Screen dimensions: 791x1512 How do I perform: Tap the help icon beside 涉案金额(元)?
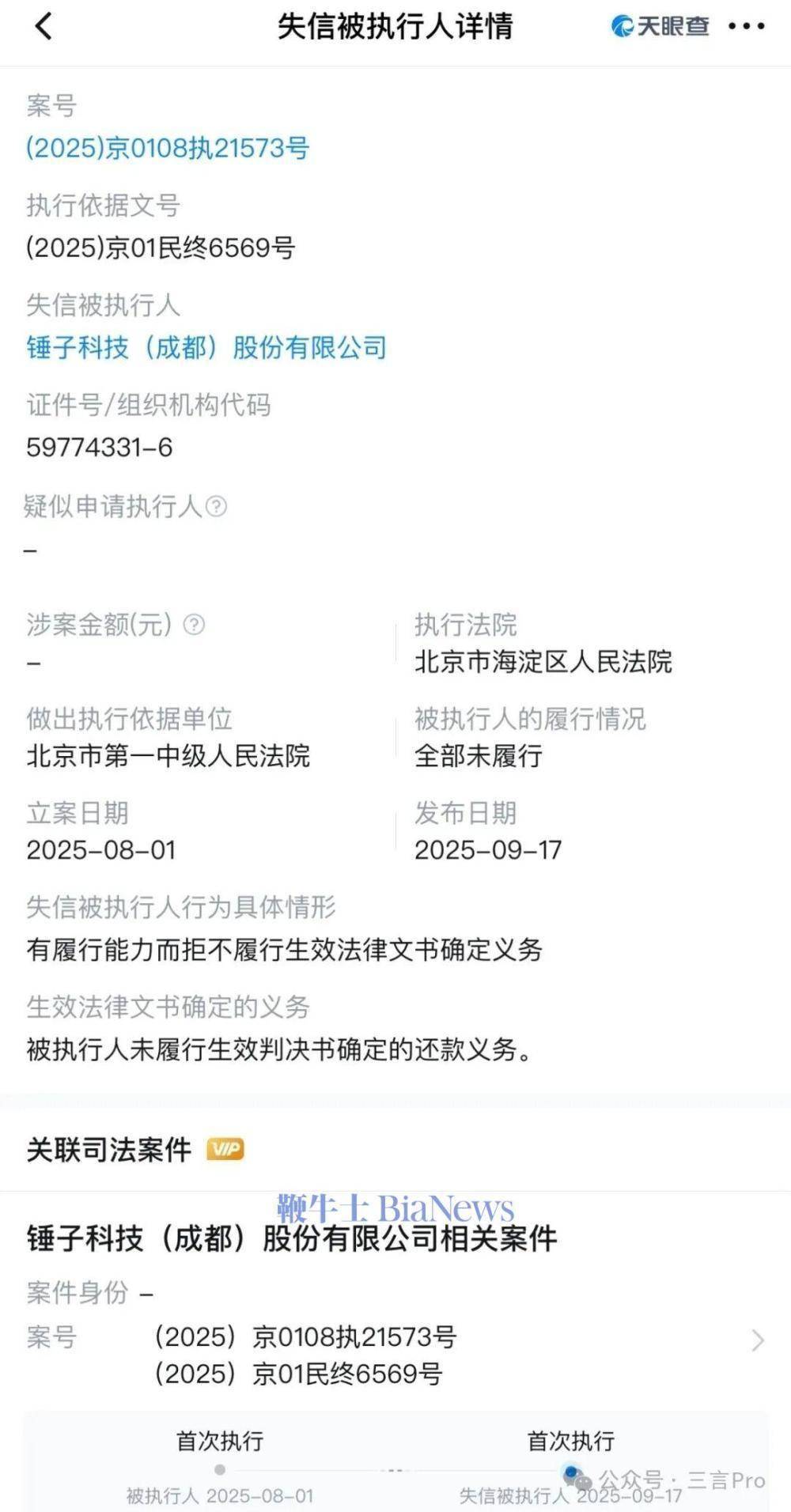194,625
